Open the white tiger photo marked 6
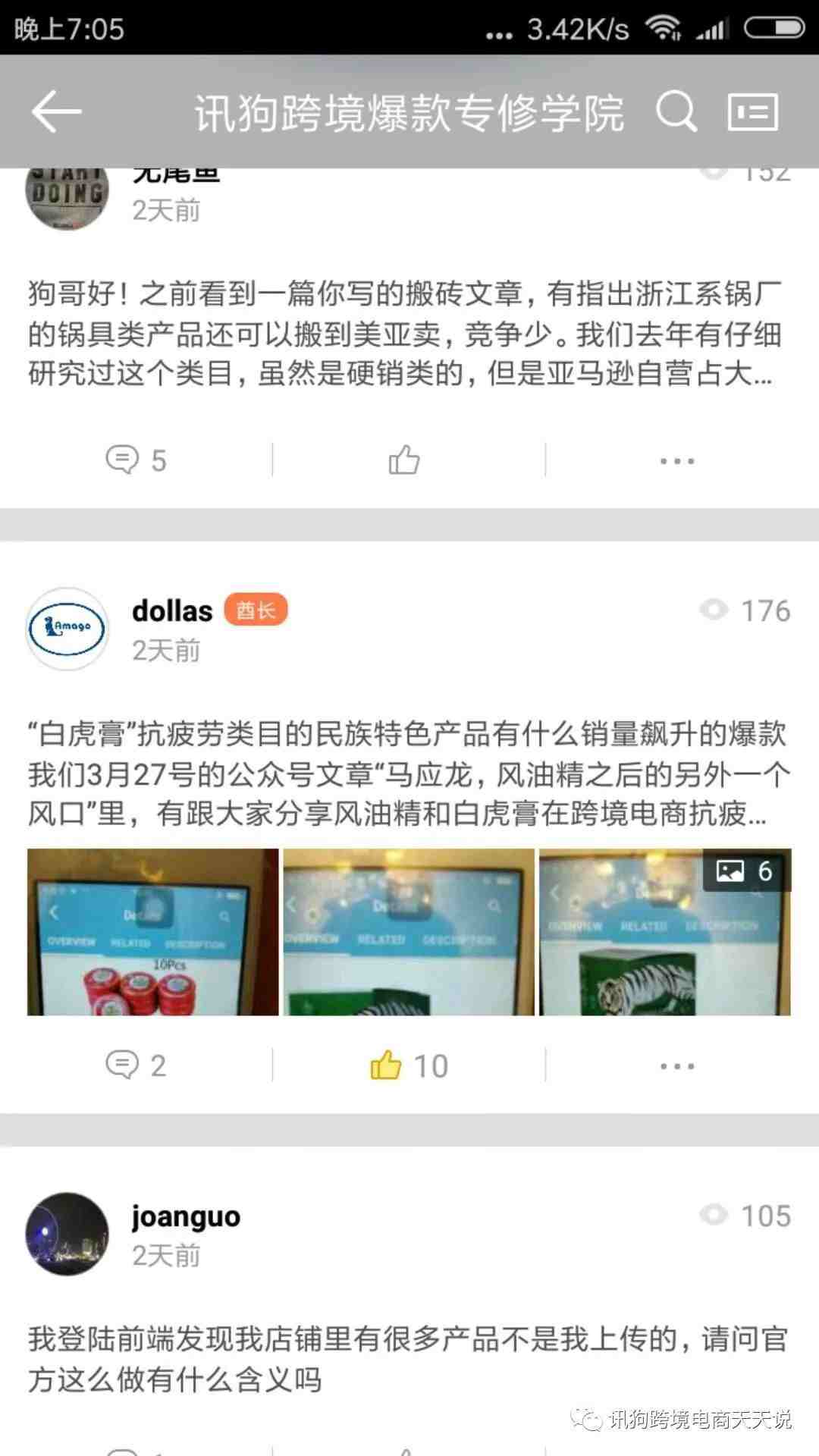This screenshot has width=819, height=1456. [x=664, y=931]
